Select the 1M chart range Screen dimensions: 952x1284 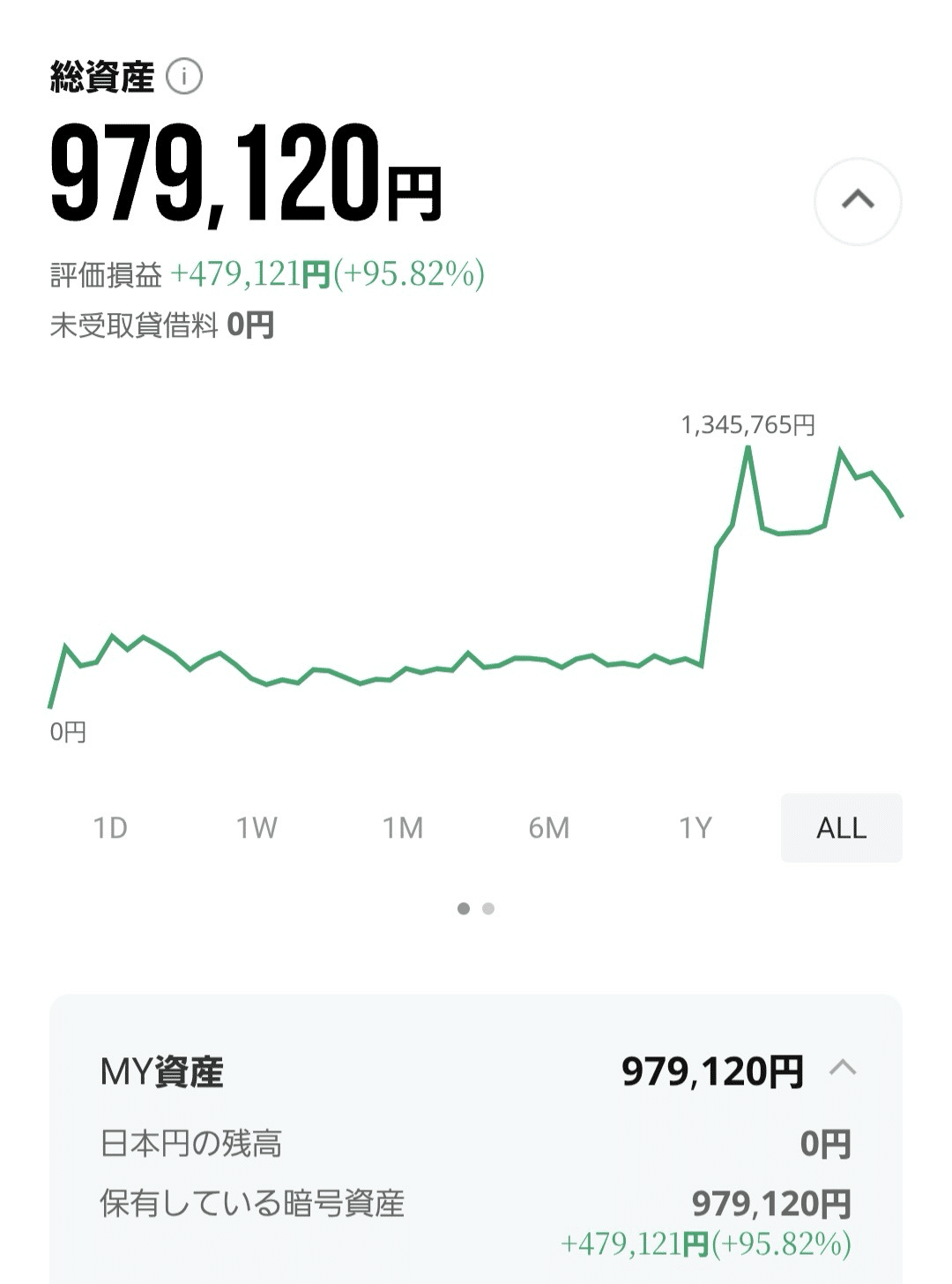402,828
